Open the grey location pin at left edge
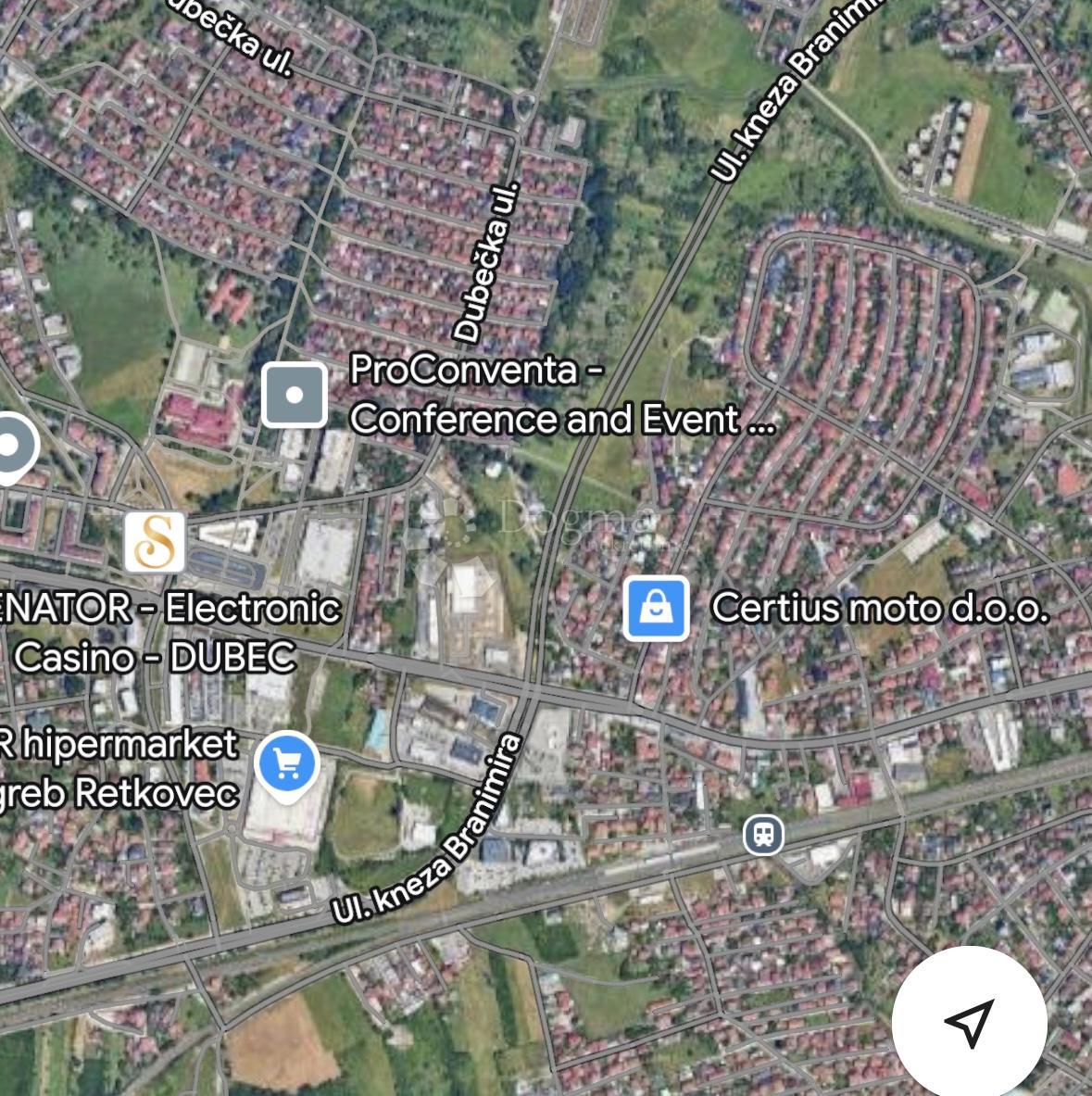This screenshot has width=1092, height=1096. click(x=11, y=447)
